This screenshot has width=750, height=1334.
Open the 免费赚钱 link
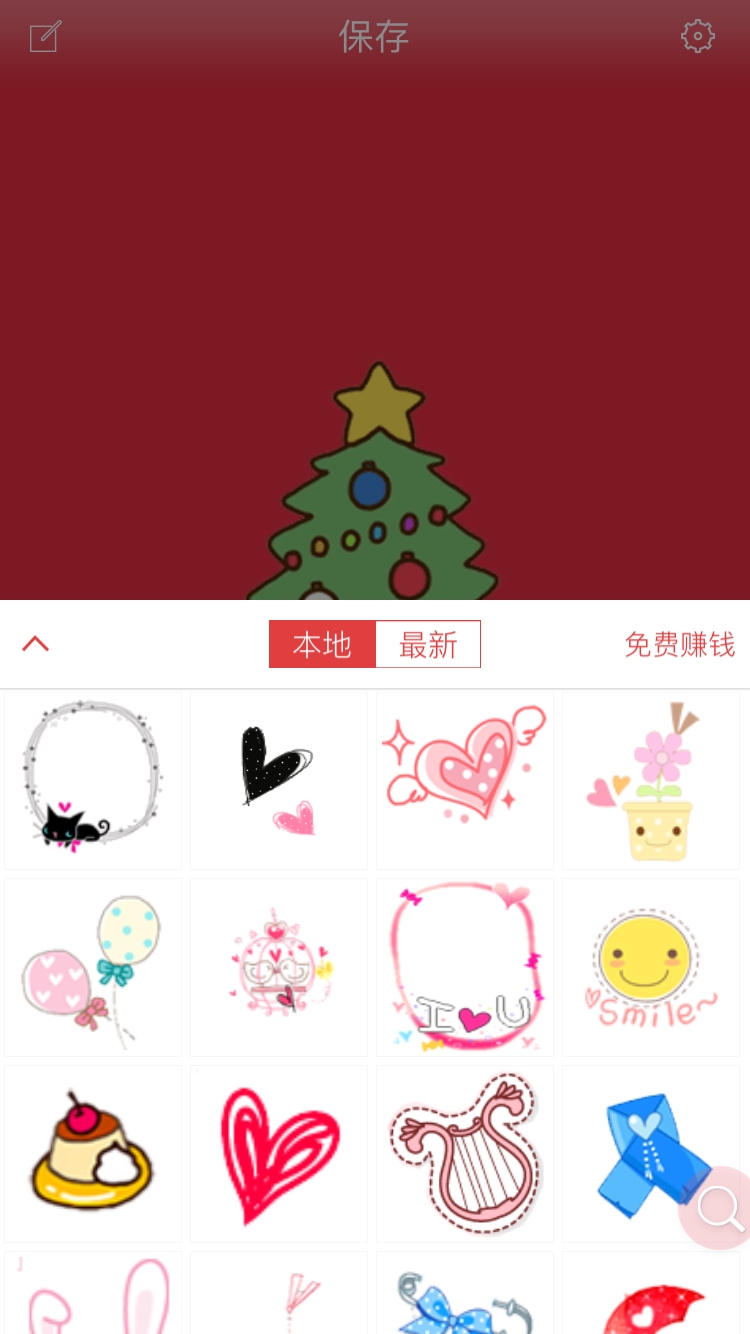(x=679, y=644)
